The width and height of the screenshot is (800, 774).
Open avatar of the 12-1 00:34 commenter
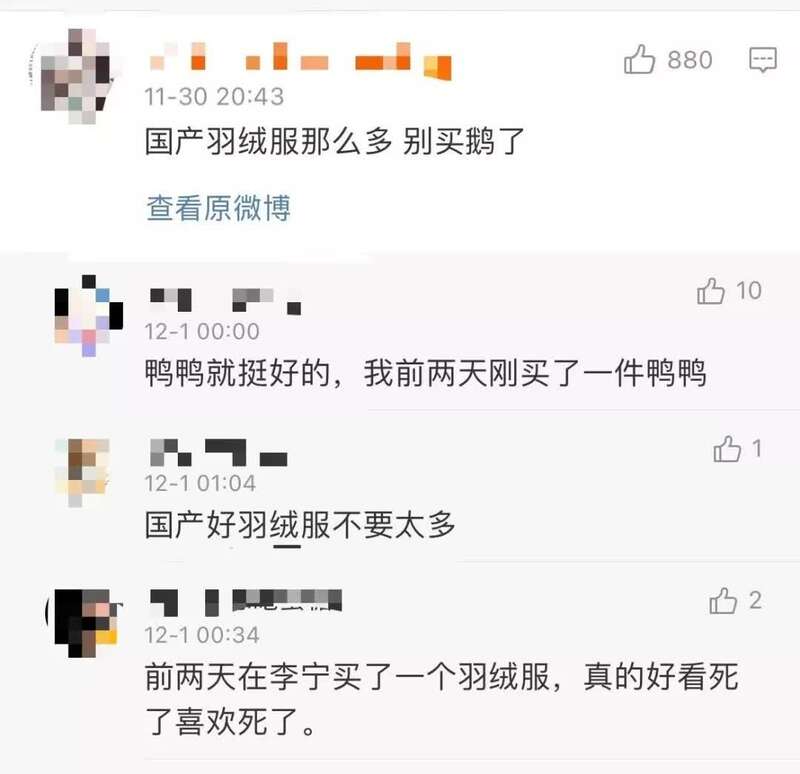pyautogui.click(x=85, y=617)
